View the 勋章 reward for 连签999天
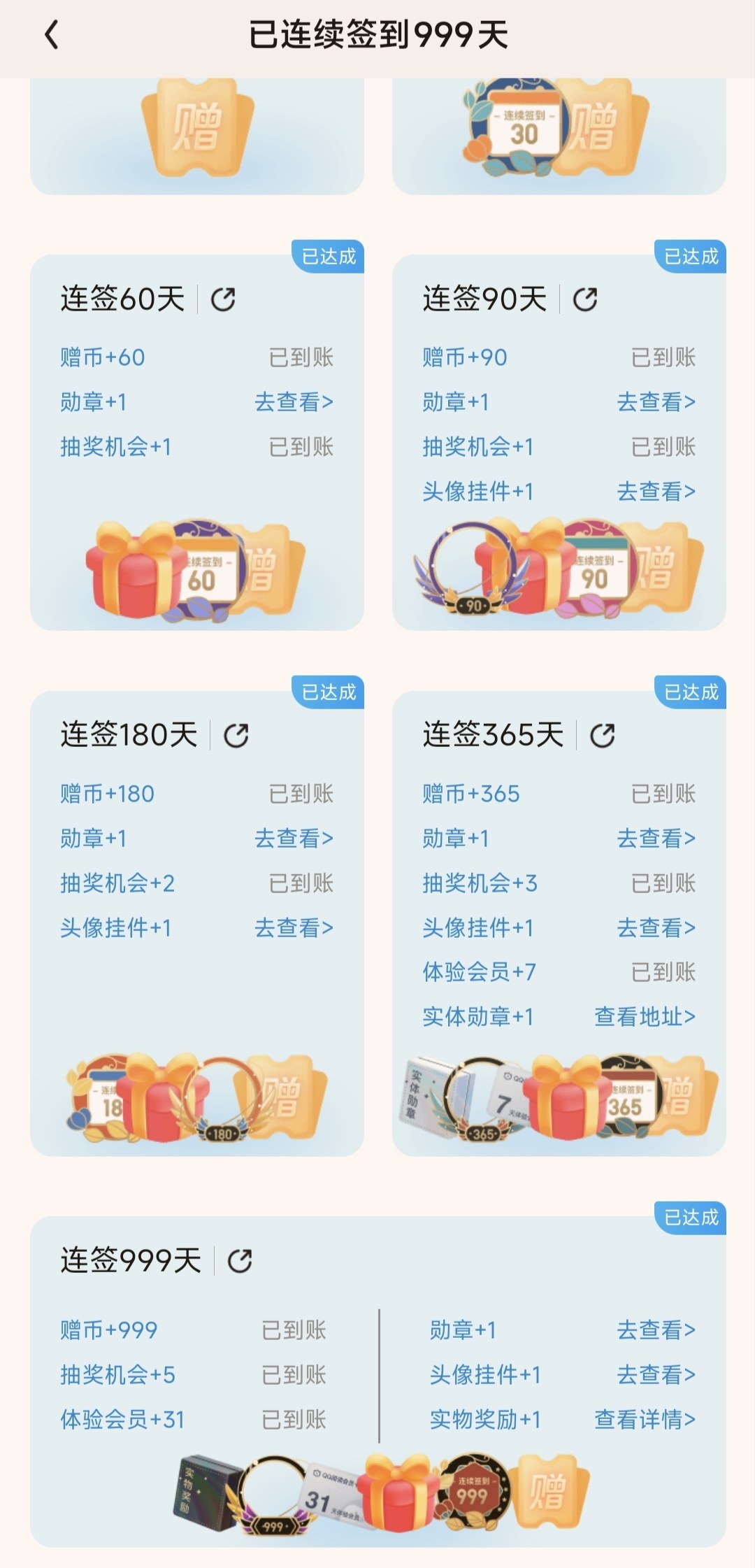 click(x=656, y=1330)
